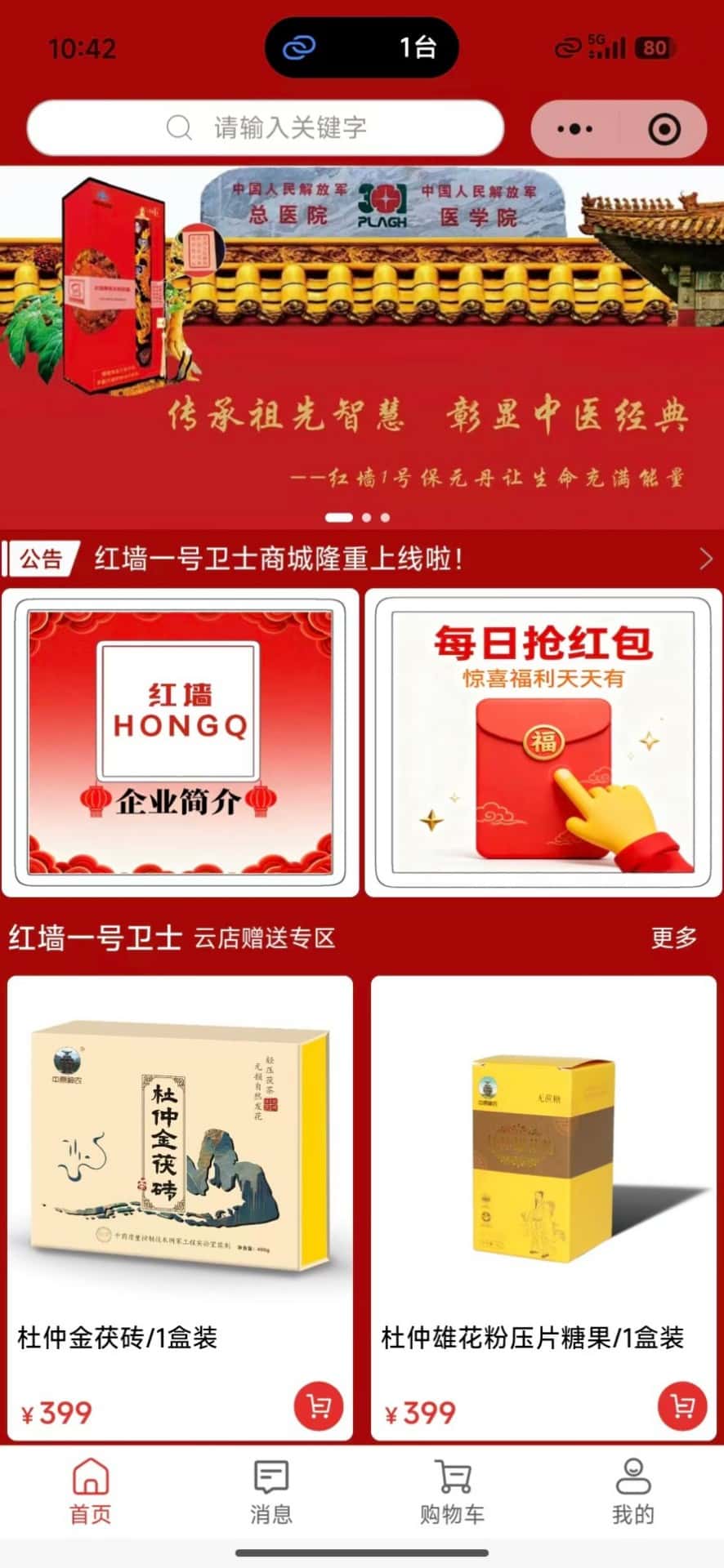This screenshot has width=724, height=1568.
Task: Switch to the 消息 messages tab
Action: coord(270,1491)
